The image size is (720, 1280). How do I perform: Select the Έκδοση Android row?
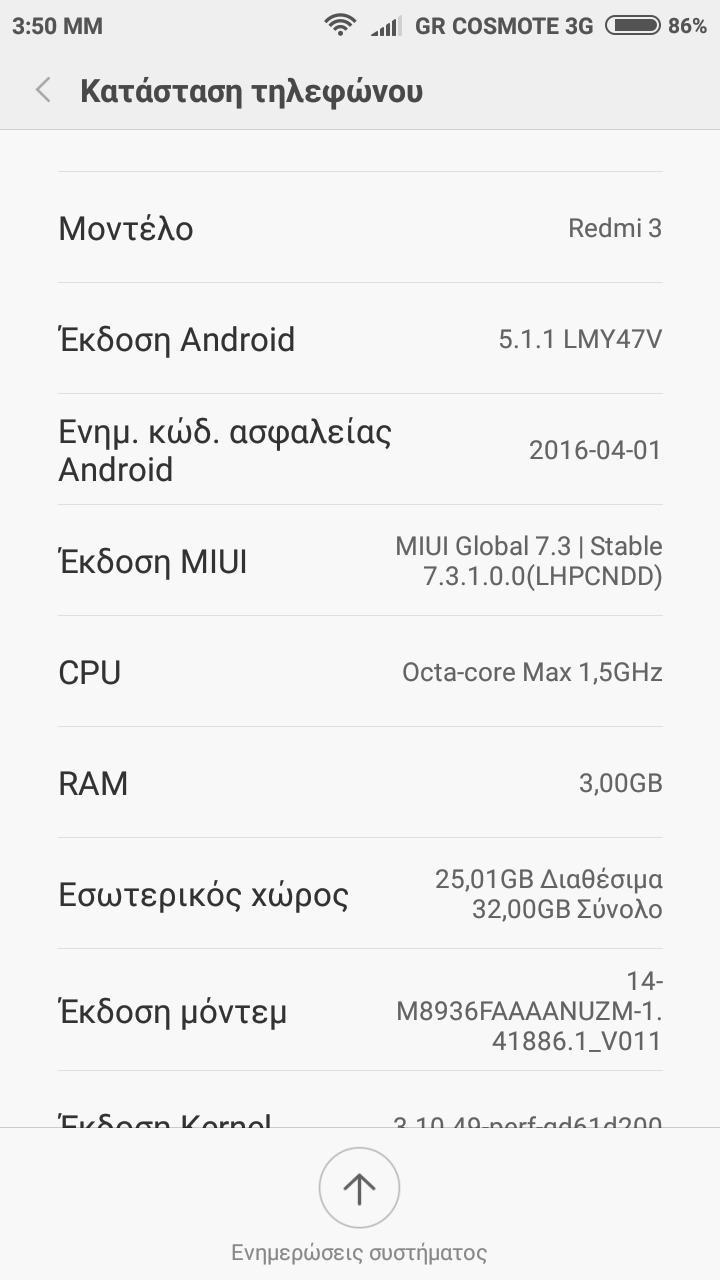[360, 339]
